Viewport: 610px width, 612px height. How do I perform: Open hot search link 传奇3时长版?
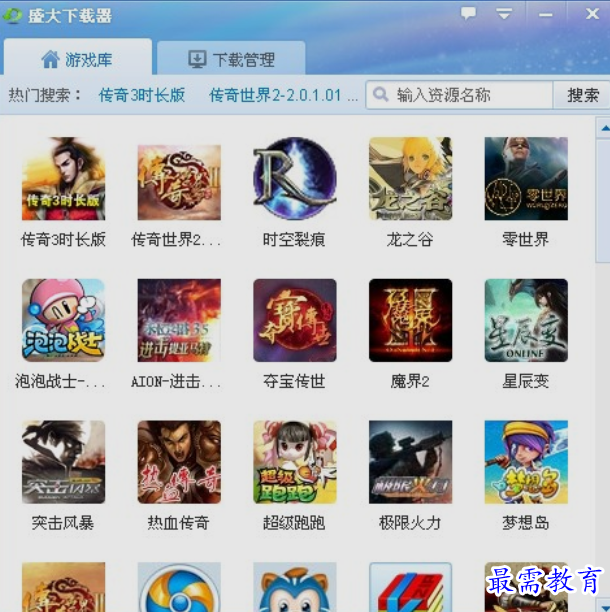pos(142,96)
